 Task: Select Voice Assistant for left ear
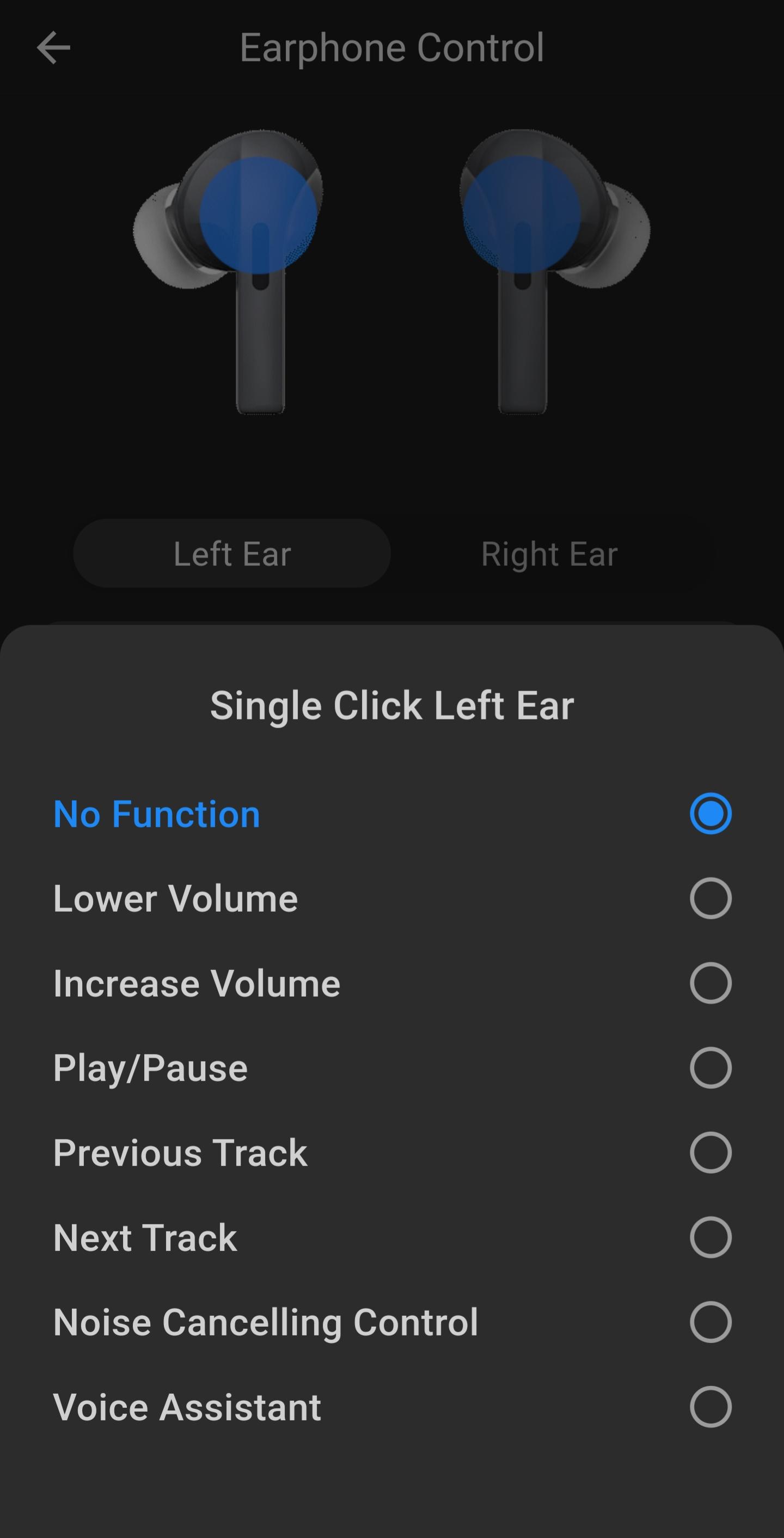pyautogui.click(x=710, y=1407)
